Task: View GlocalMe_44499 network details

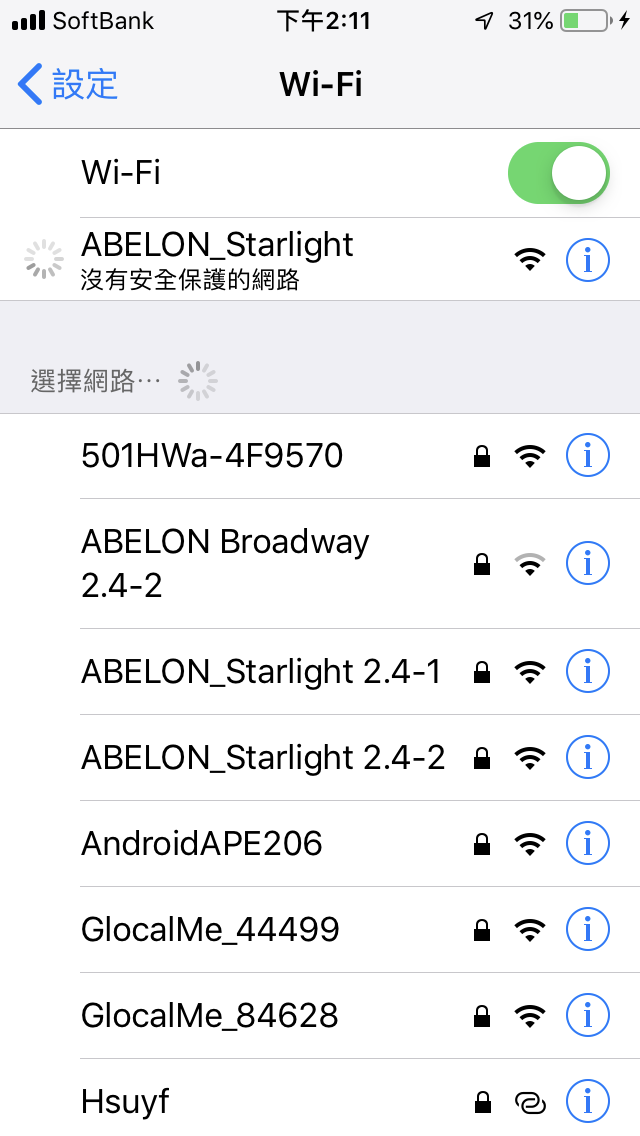Action: (x=587, y=930)
